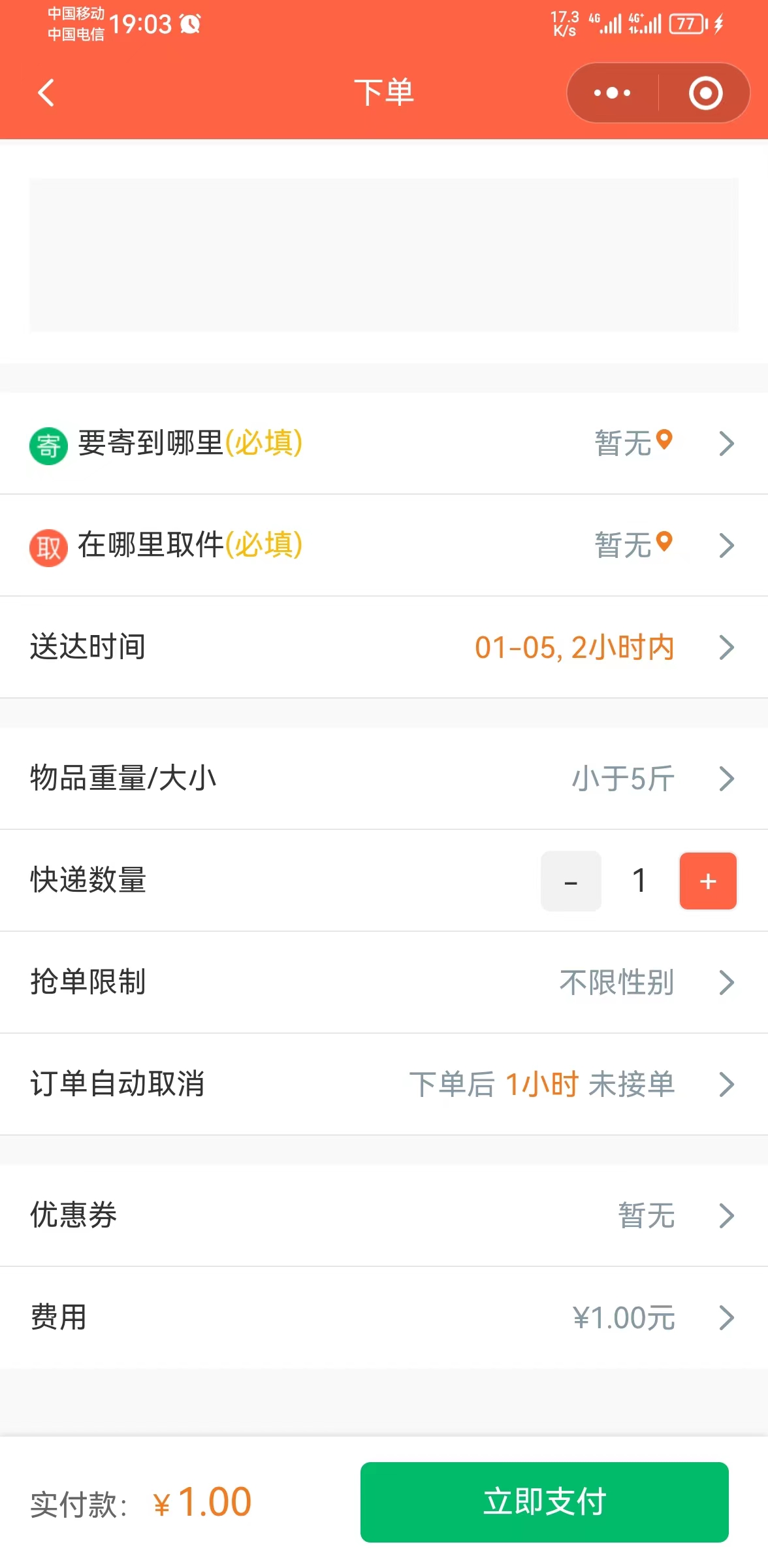Tap 立即支付 to pay now
768x1568 pixels.
(544, 1502)
